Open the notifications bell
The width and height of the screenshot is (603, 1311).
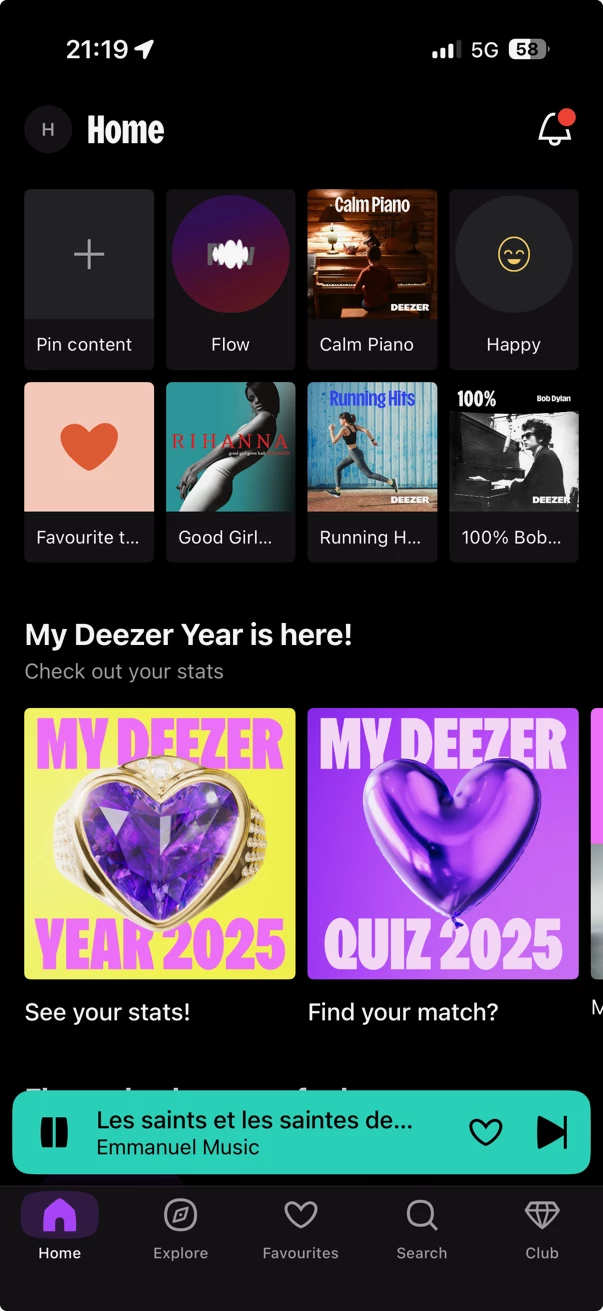click(x=555, y=129)
